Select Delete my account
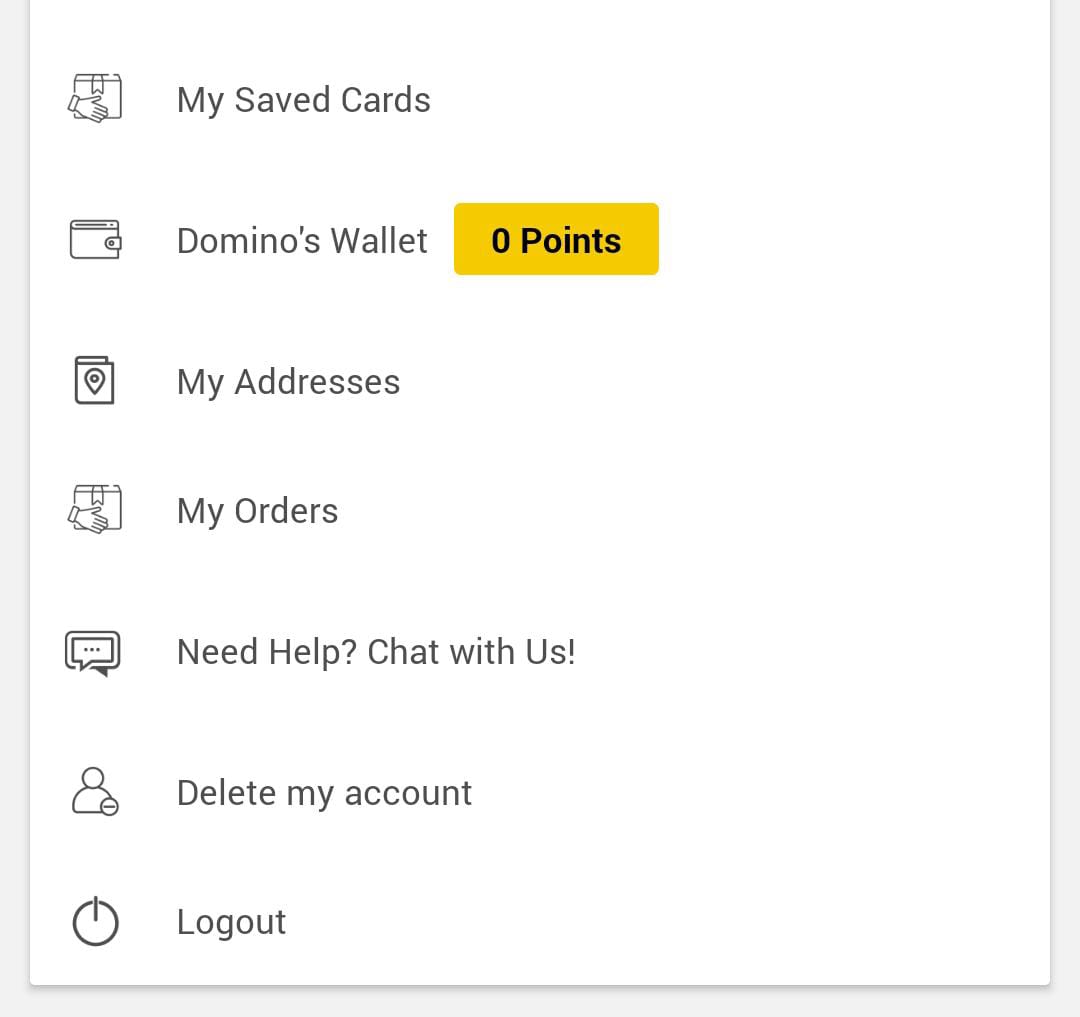Viewport: 1080px width, 1017px height. point(324,793)
